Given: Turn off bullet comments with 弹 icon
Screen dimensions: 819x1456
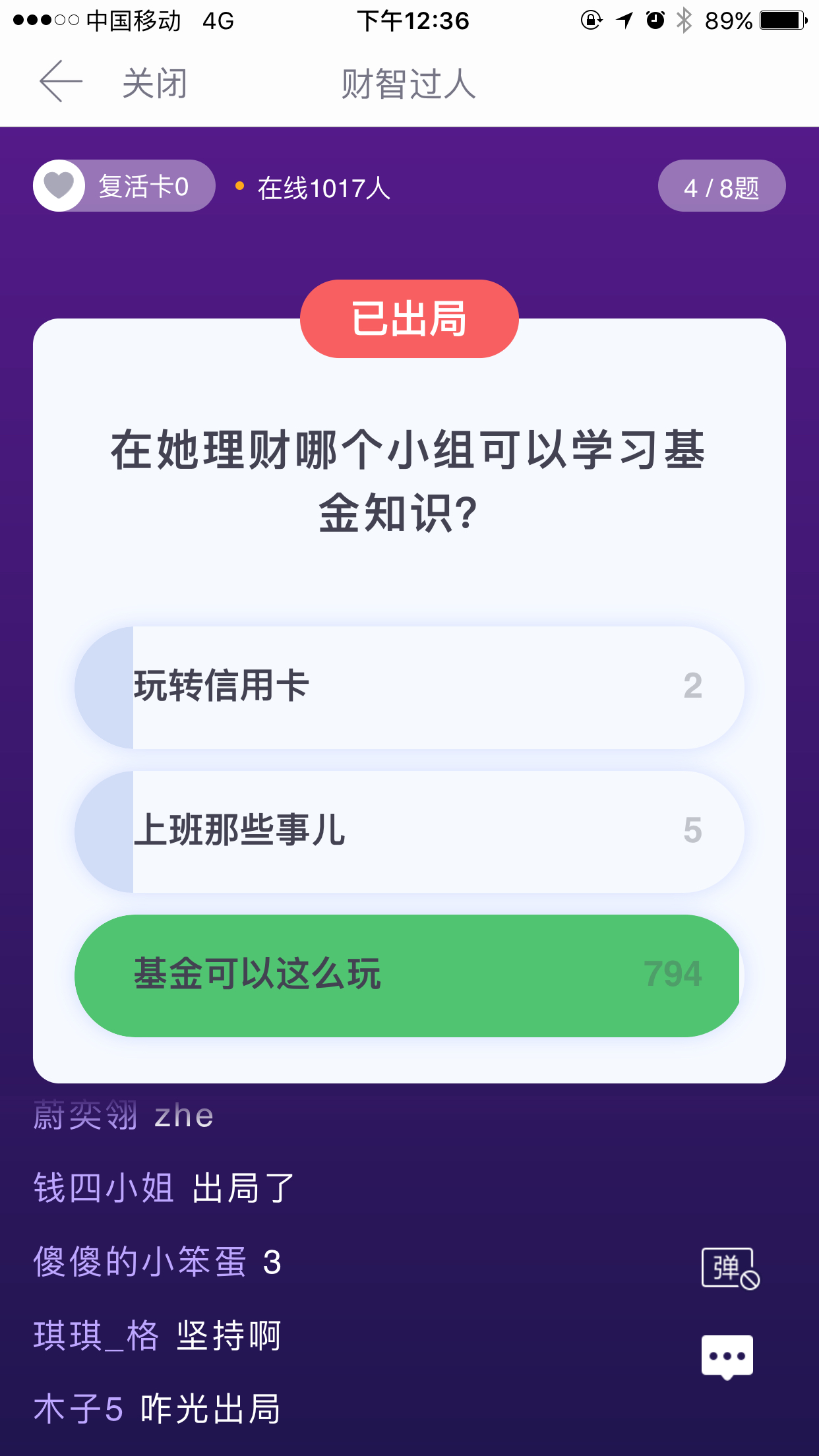Looking at the screenshot, I should pos(730,1268).
